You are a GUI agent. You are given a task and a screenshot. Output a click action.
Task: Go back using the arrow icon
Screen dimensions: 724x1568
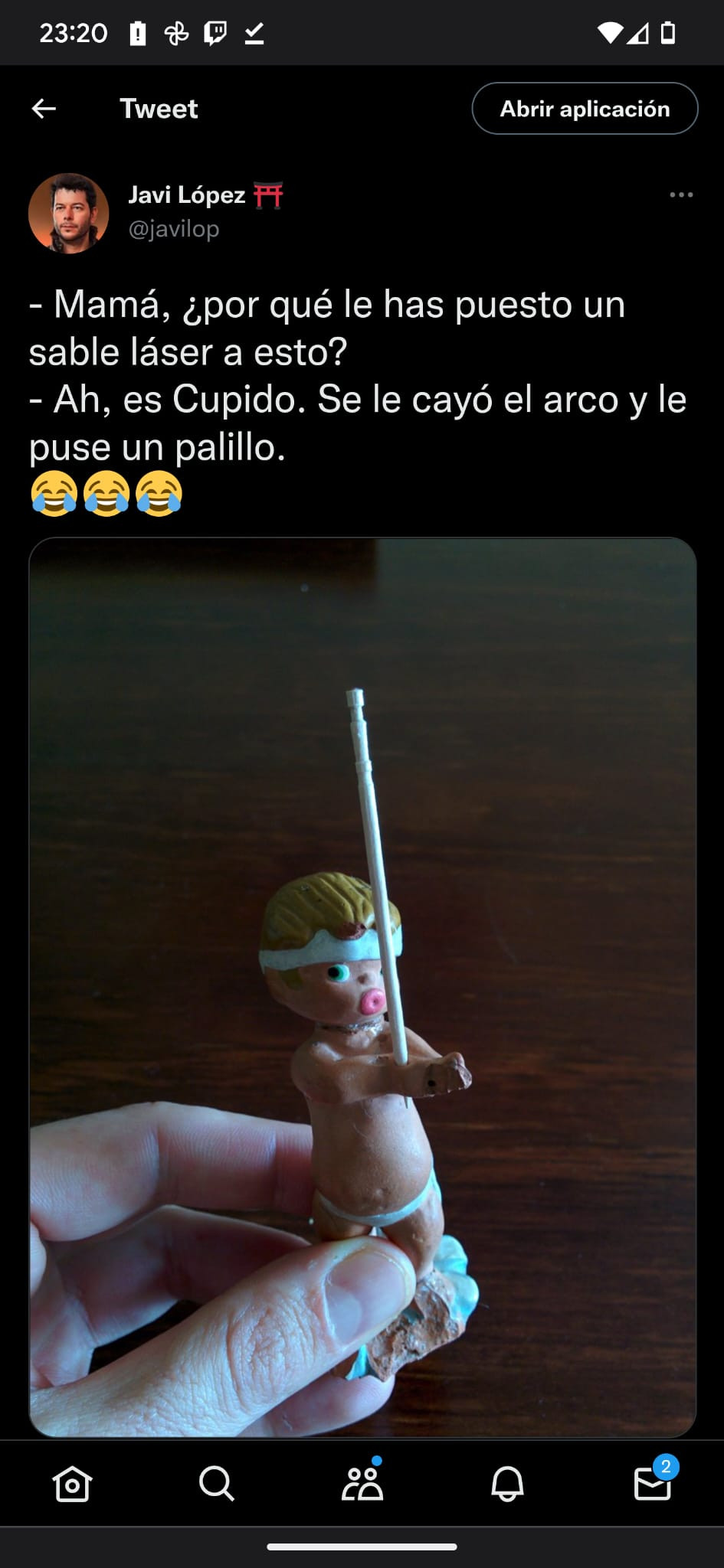44,109
